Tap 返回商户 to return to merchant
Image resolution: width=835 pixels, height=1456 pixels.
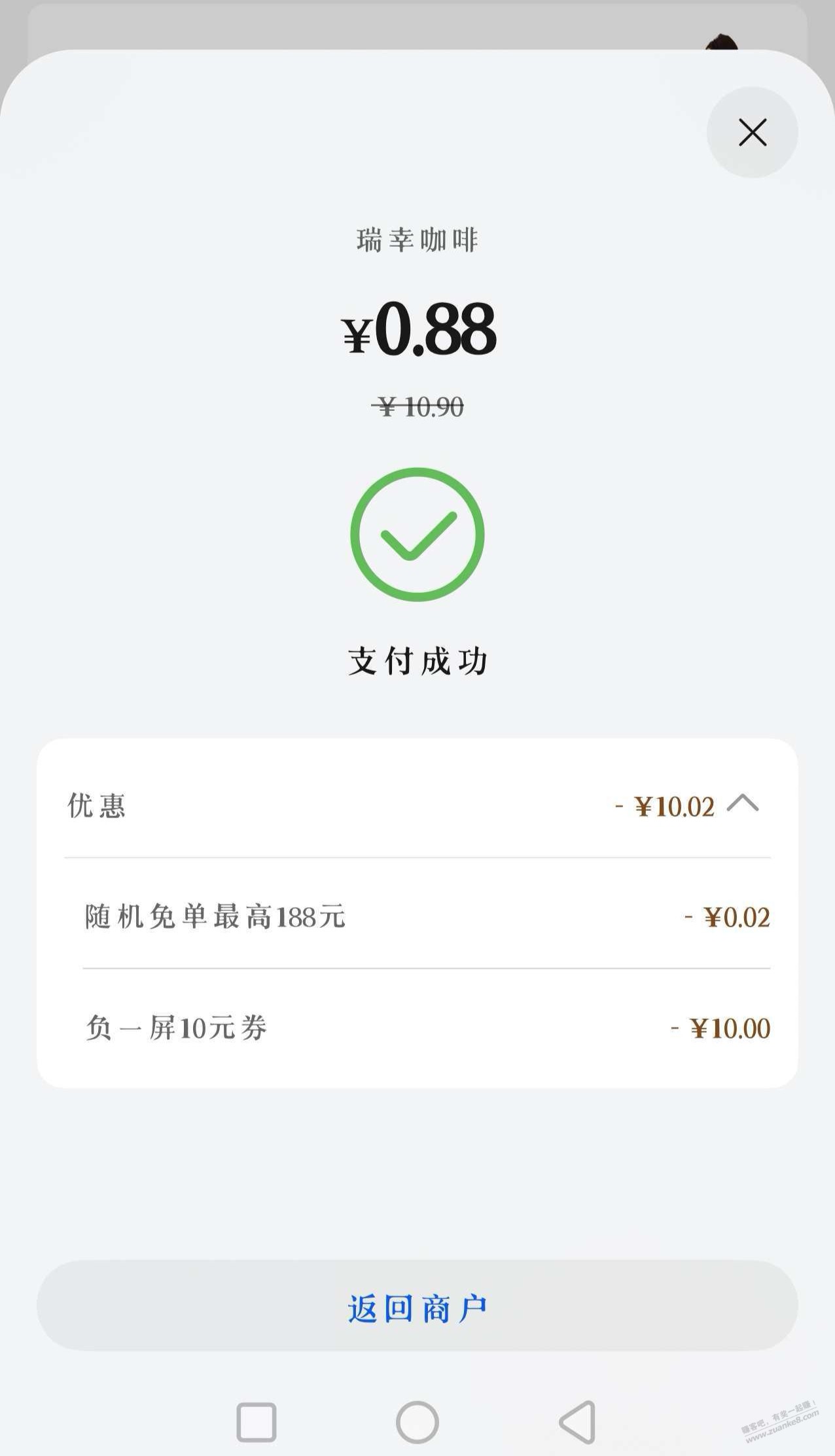pyautogui.click(x=417, y=1308)
